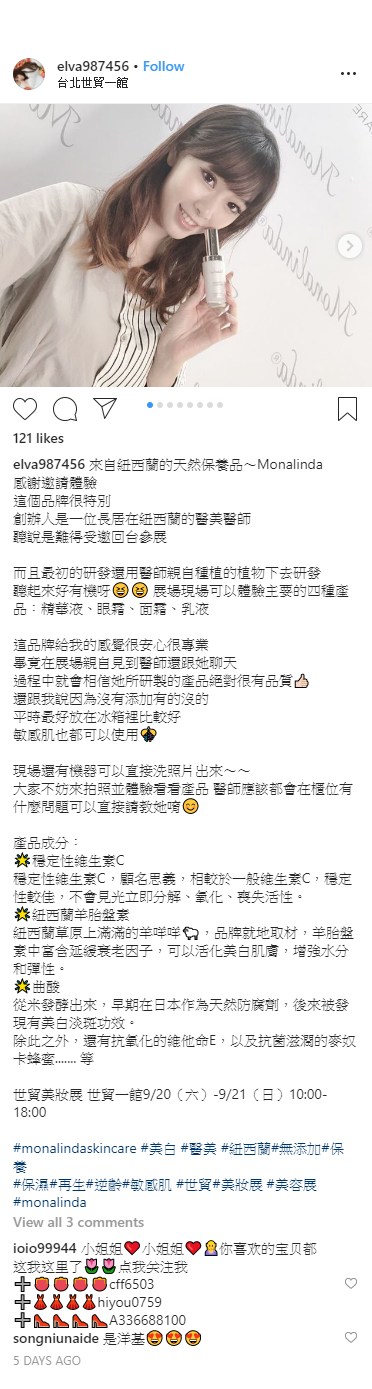
Task: Open the post's three-dot overflow menu
Action: point(348,74)
